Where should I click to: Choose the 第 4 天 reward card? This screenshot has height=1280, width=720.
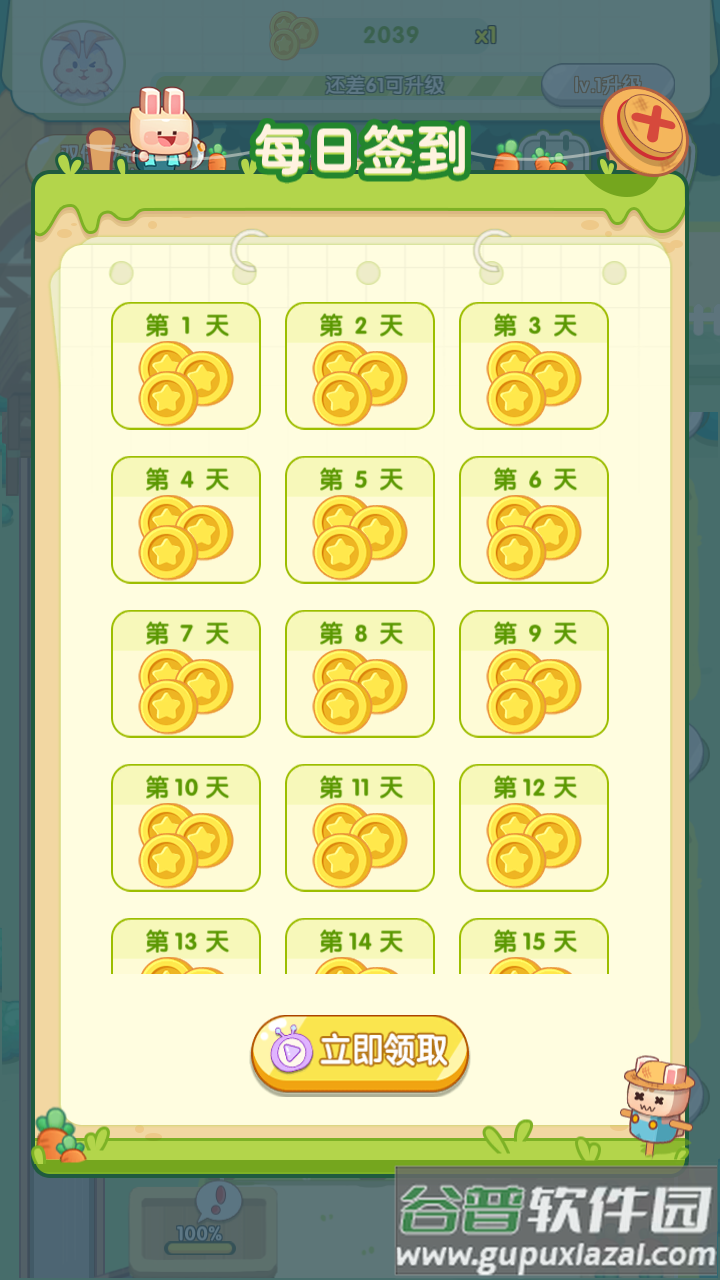click(186, 520)
